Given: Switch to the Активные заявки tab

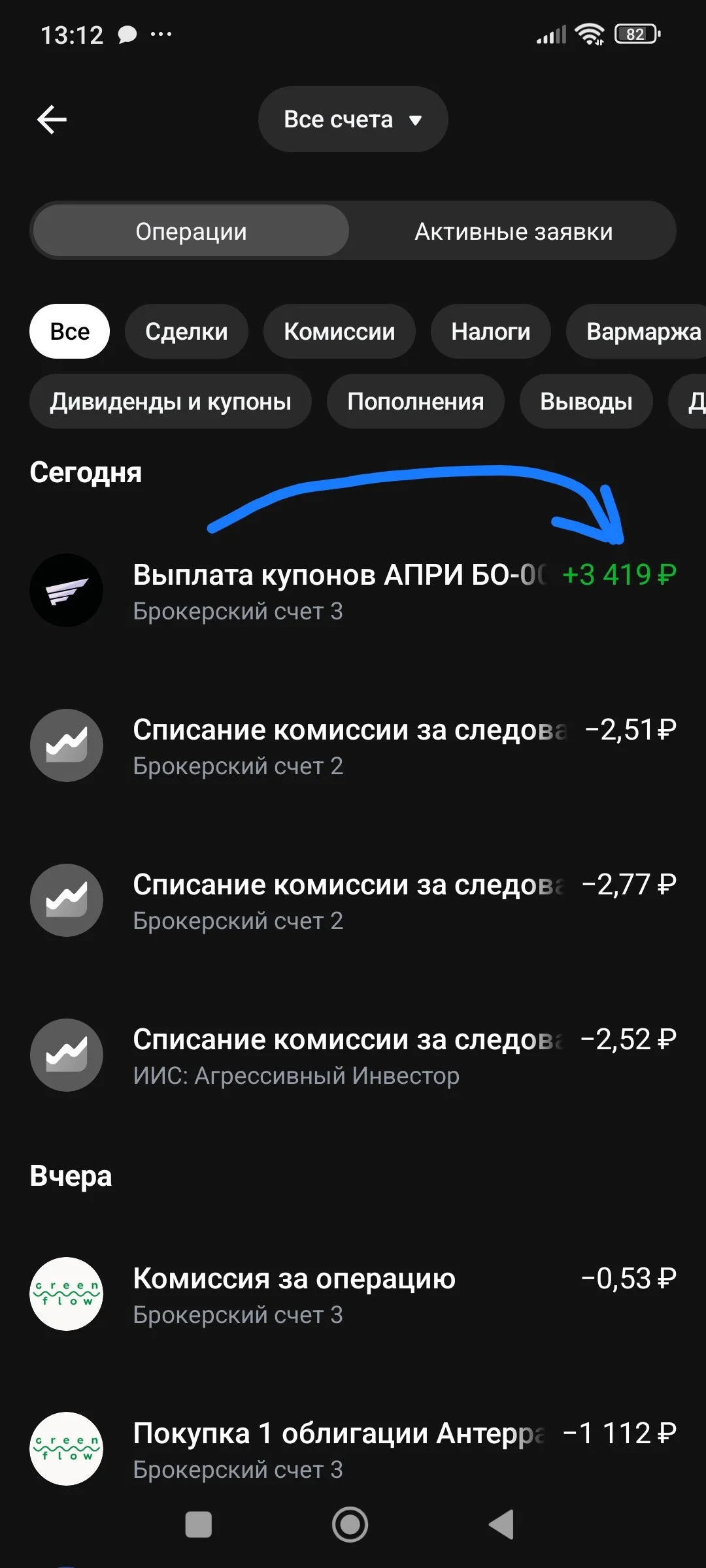Looking at the screenshot, I should [x=514, y=231].
